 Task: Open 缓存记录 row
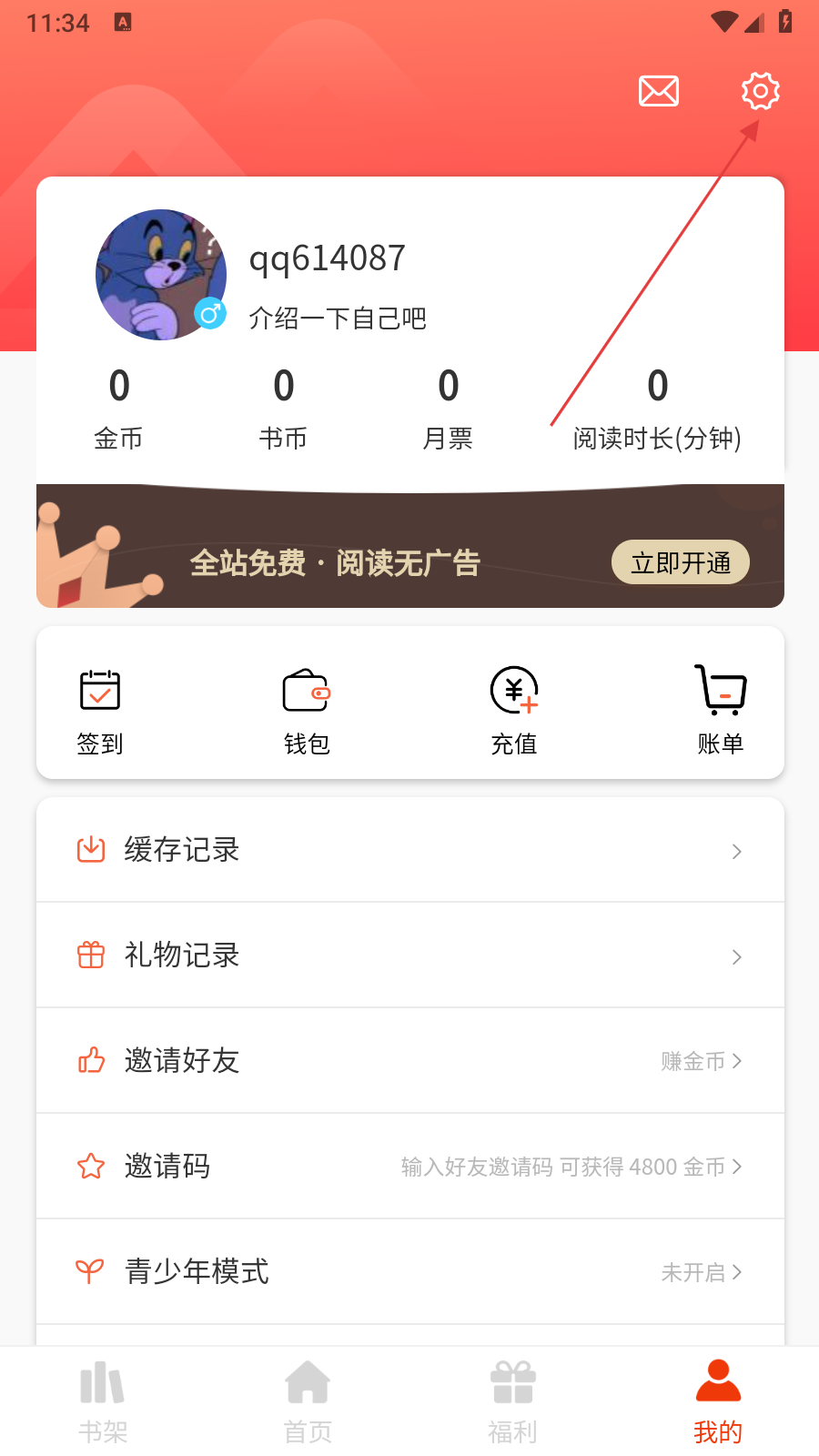pos(409,850)
